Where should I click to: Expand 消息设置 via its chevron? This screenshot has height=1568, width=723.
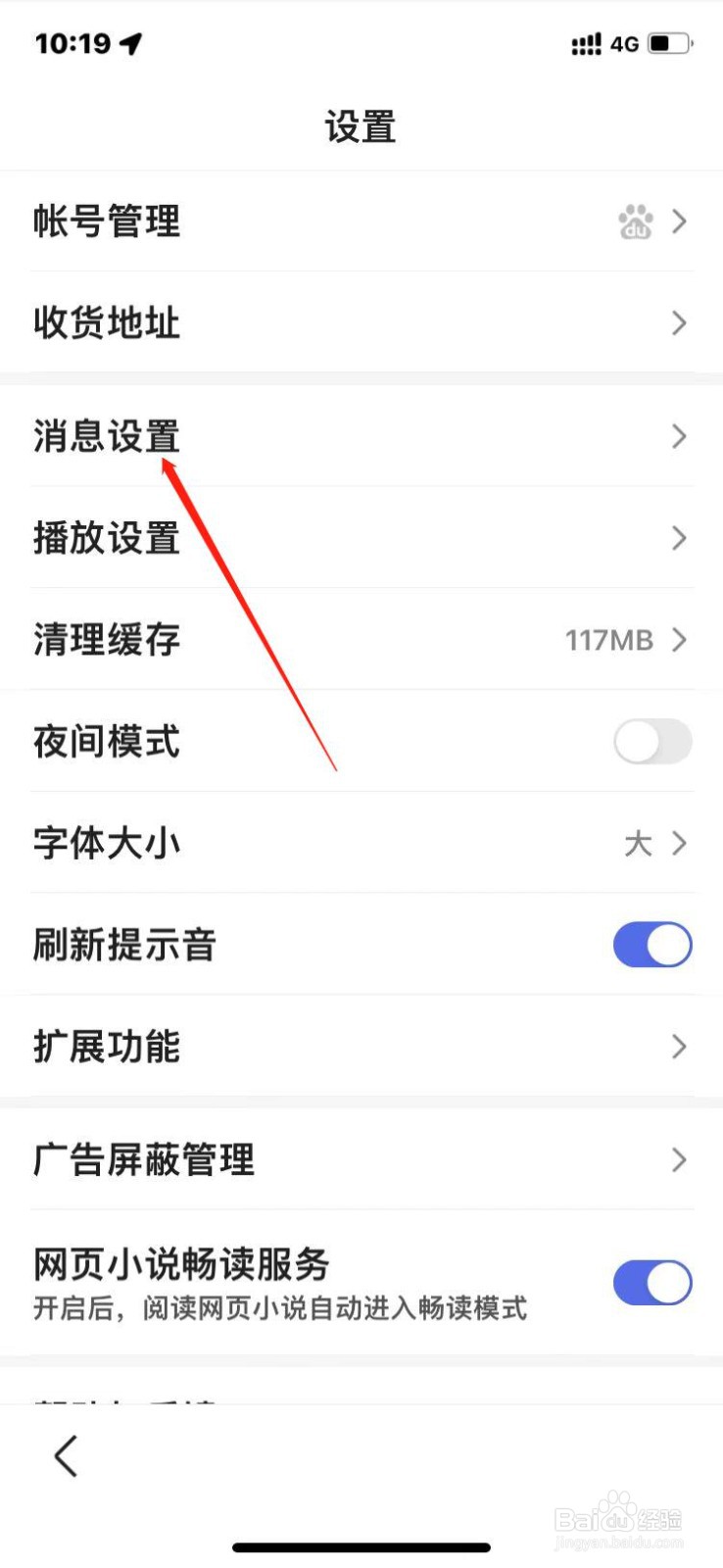coord(679,436)
